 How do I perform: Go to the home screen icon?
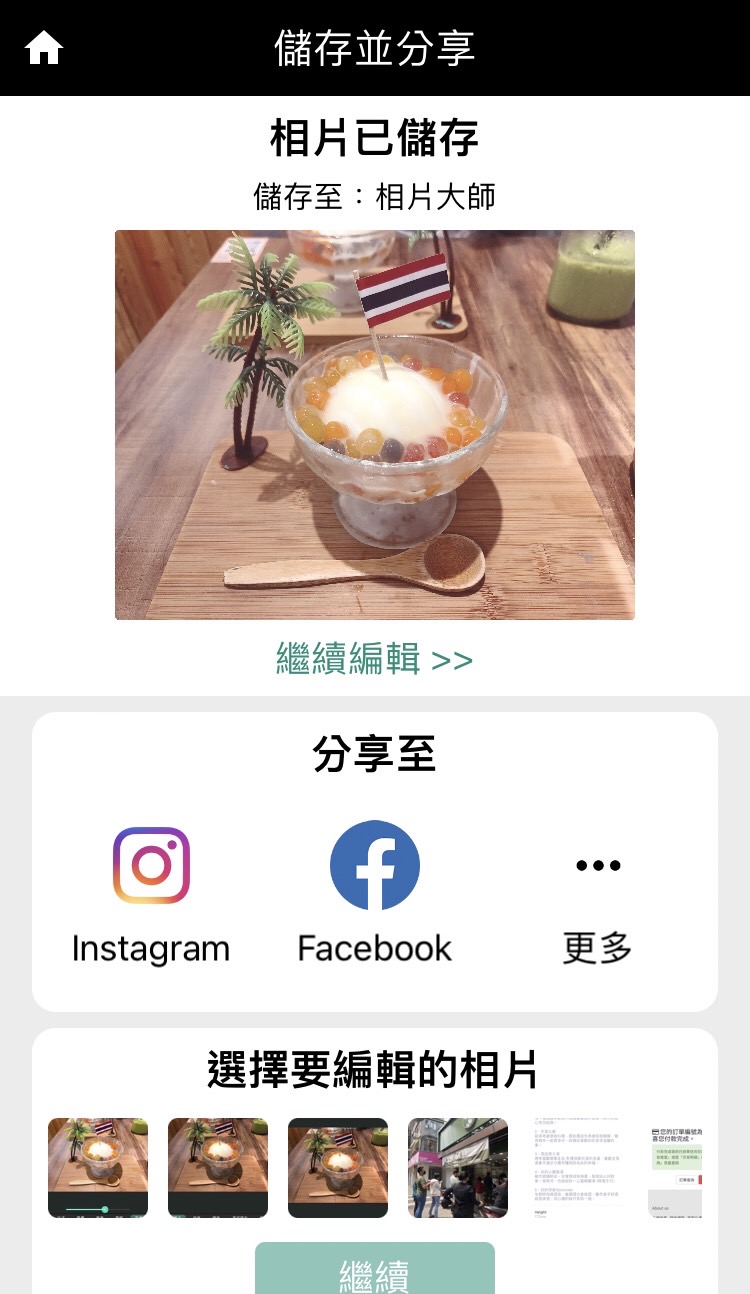pos(44,48)
